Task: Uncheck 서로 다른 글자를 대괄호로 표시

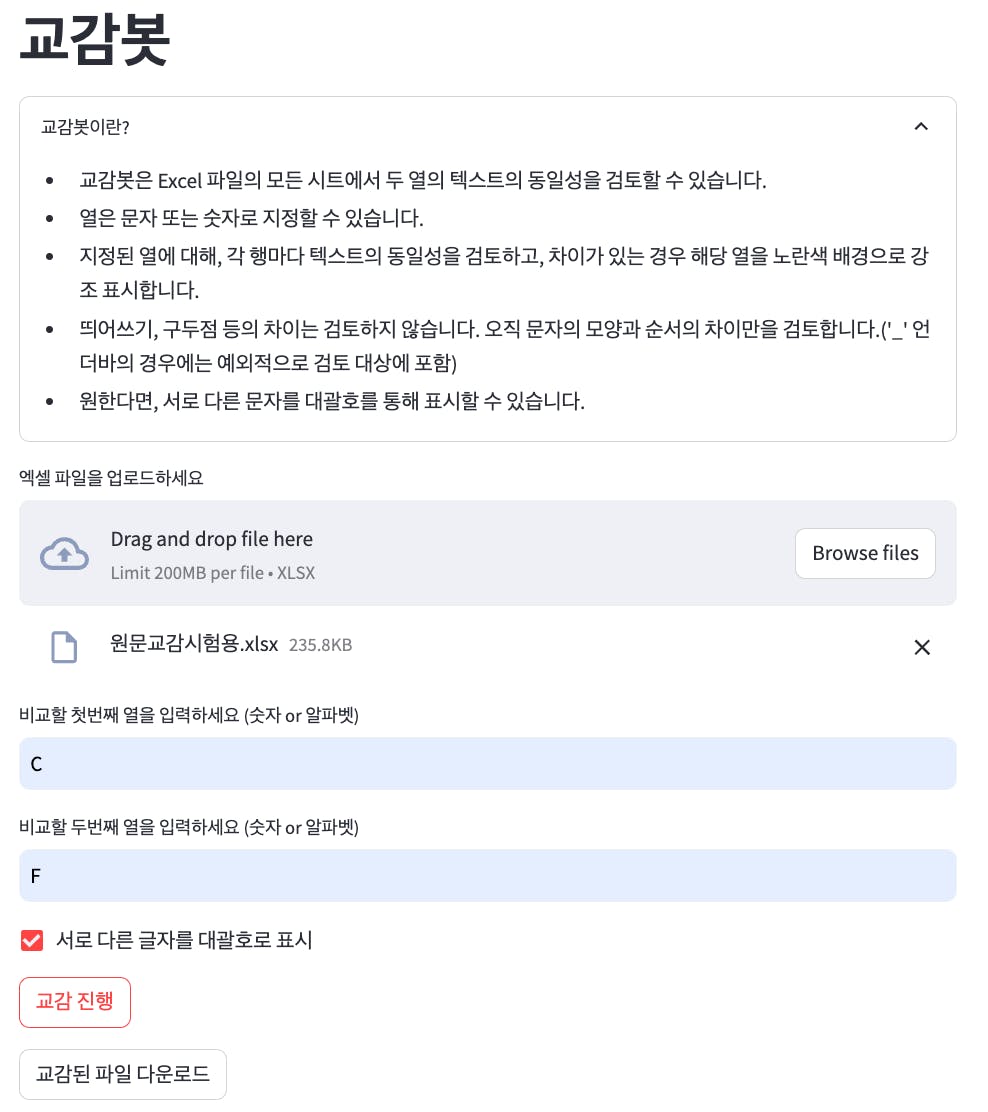Action: [32, 940]
